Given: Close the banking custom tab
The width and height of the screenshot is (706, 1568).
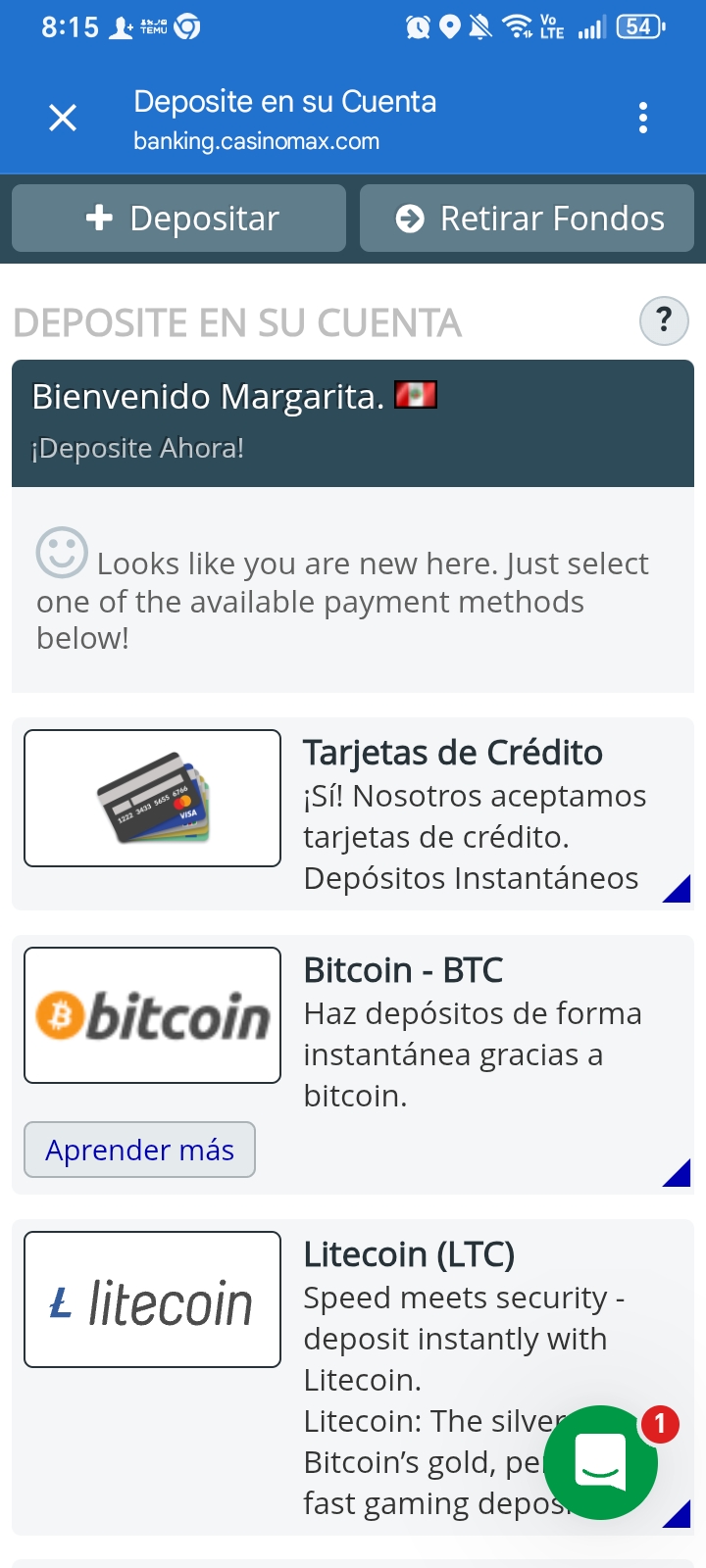Looking at the screenshot, I should 63,119.
